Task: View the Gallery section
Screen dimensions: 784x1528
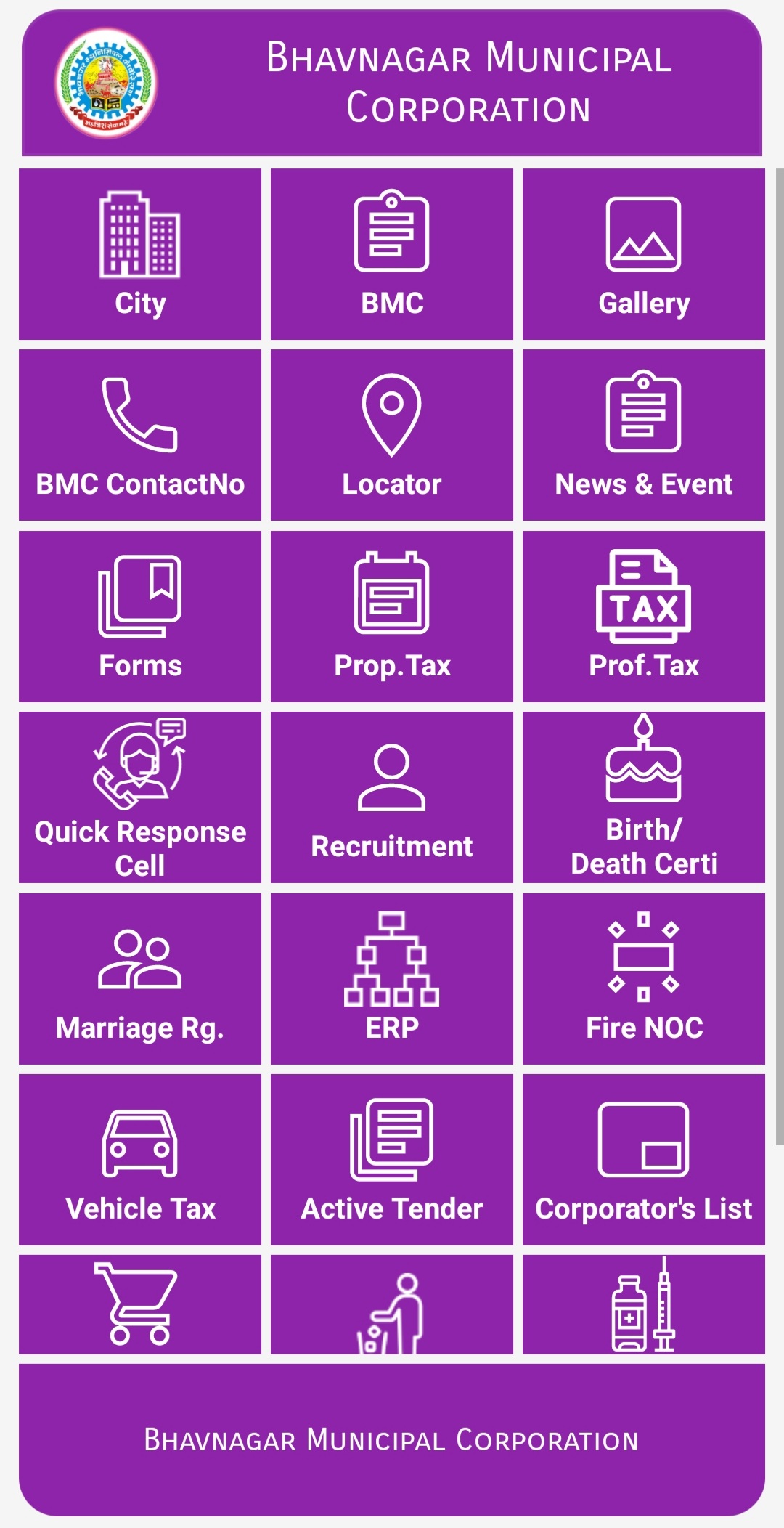Action: coord(644,254)
